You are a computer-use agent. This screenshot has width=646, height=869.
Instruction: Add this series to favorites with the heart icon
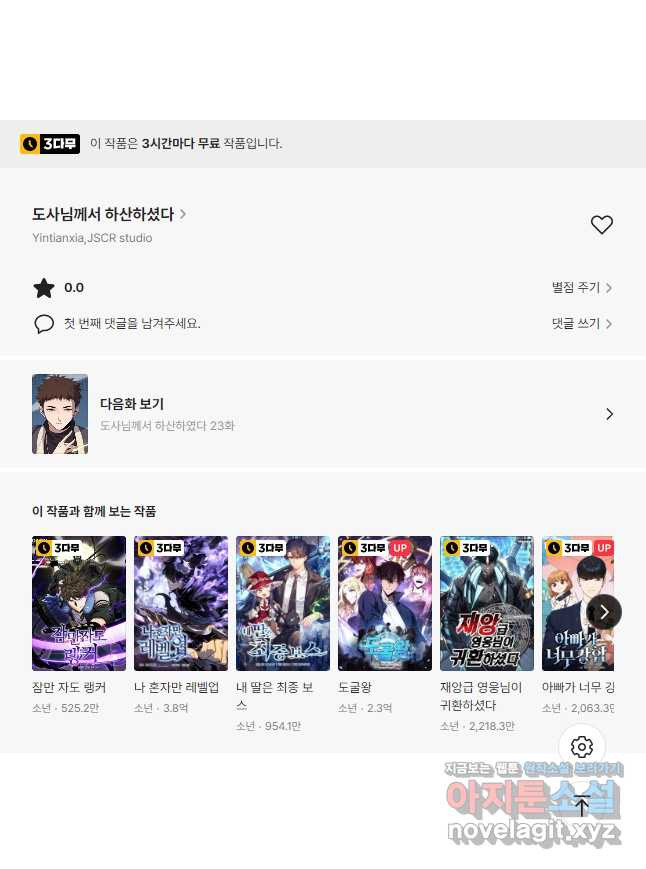point(601,225)
